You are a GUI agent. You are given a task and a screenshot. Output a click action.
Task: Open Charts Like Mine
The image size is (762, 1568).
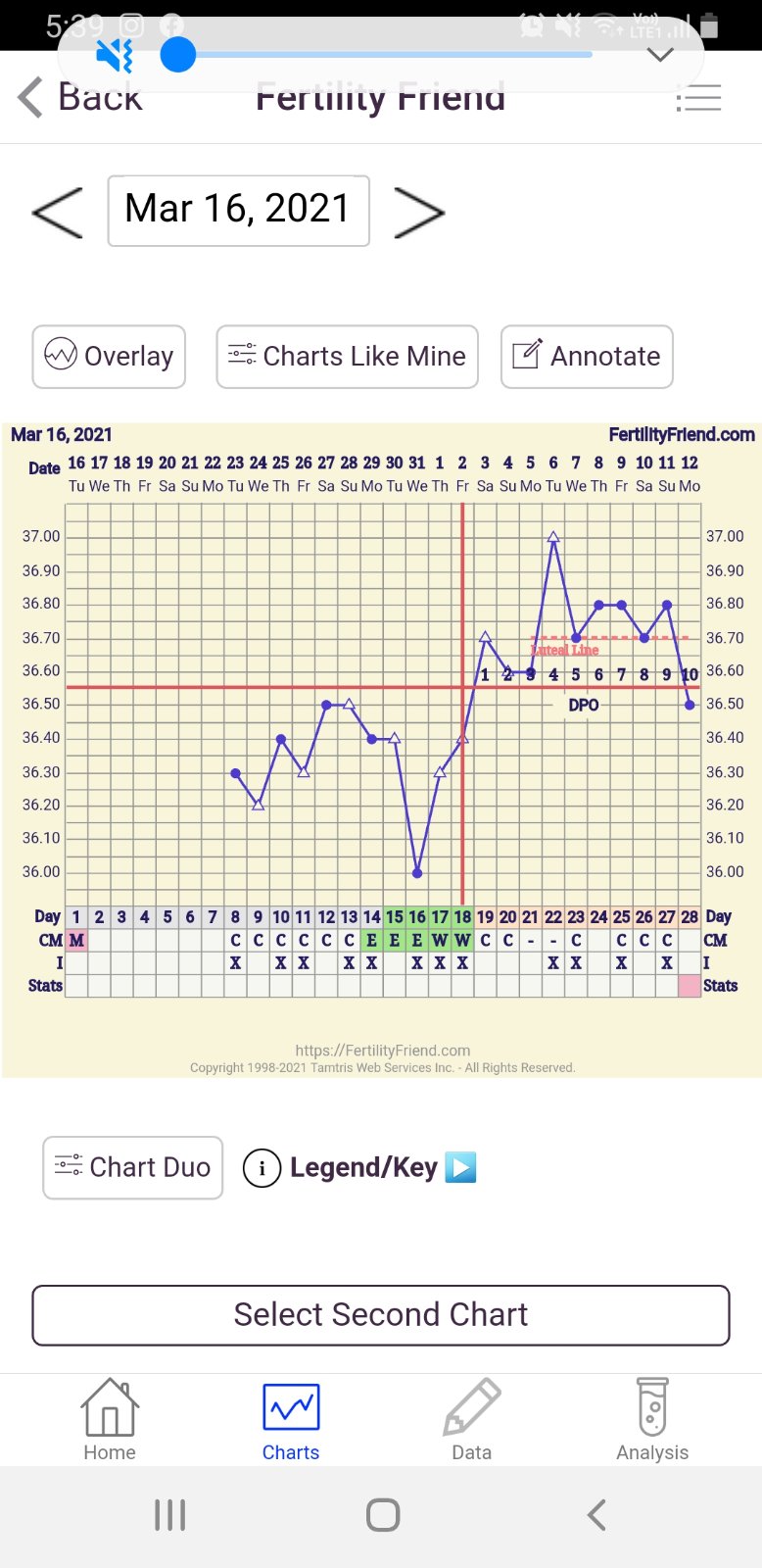(x=347, y=356)
